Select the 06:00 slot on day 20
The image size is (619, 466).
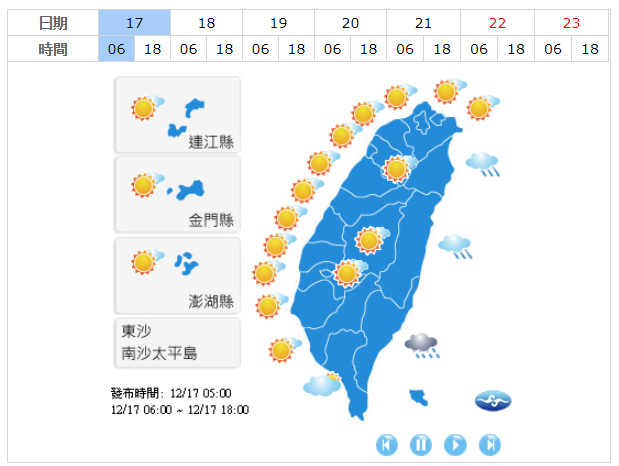[x=332, y=49]
